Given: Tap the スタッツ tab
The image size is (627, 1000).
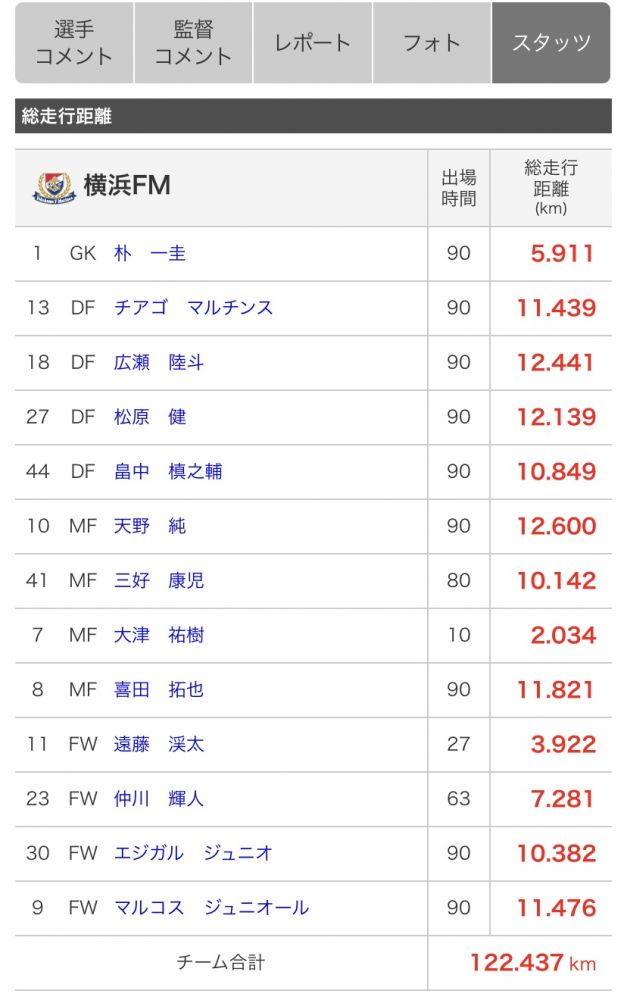Looking at the screenshot, I should coord(551,43).
